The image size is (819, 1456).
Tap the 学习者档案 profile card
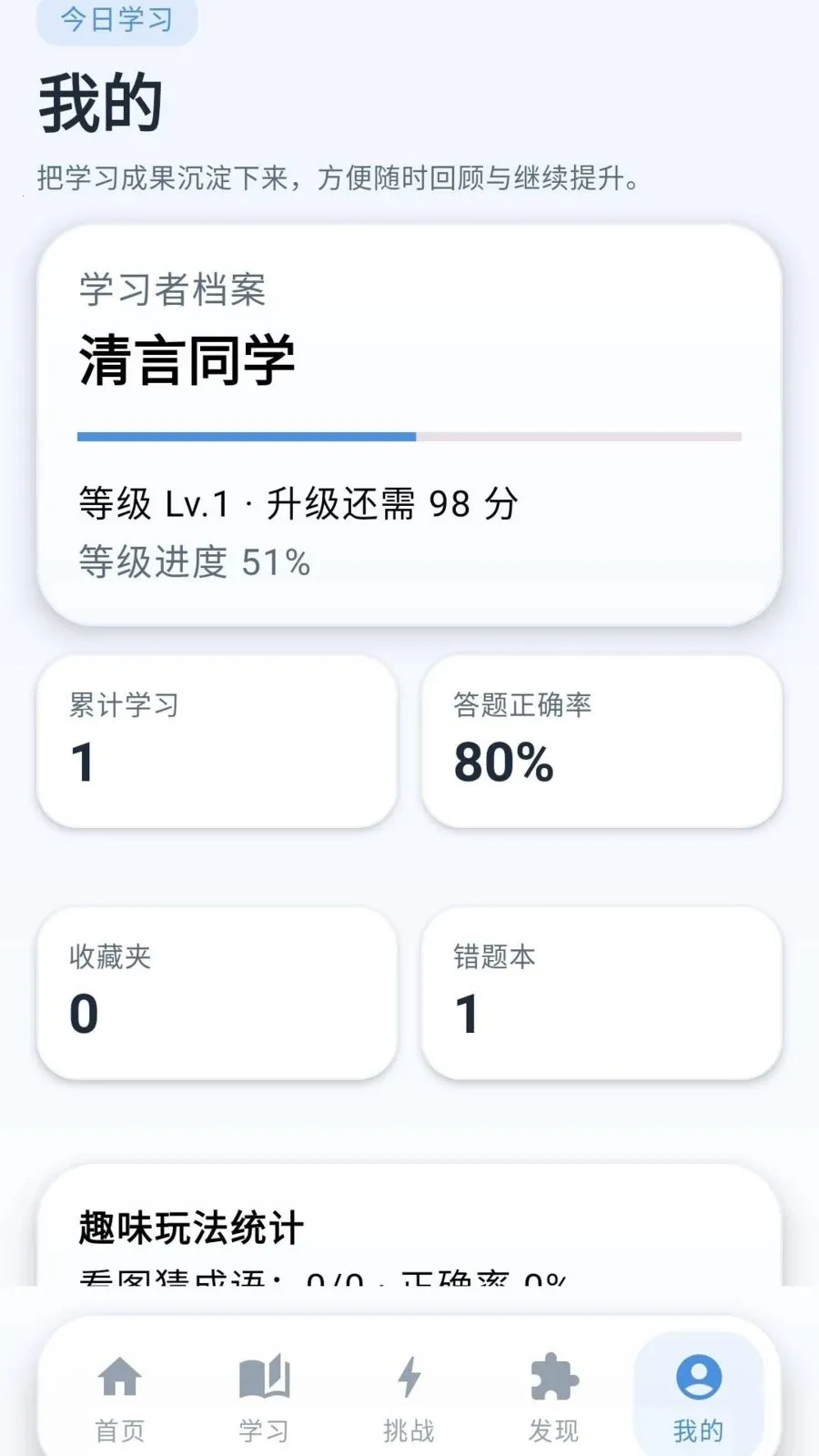[x=409, y=419]
